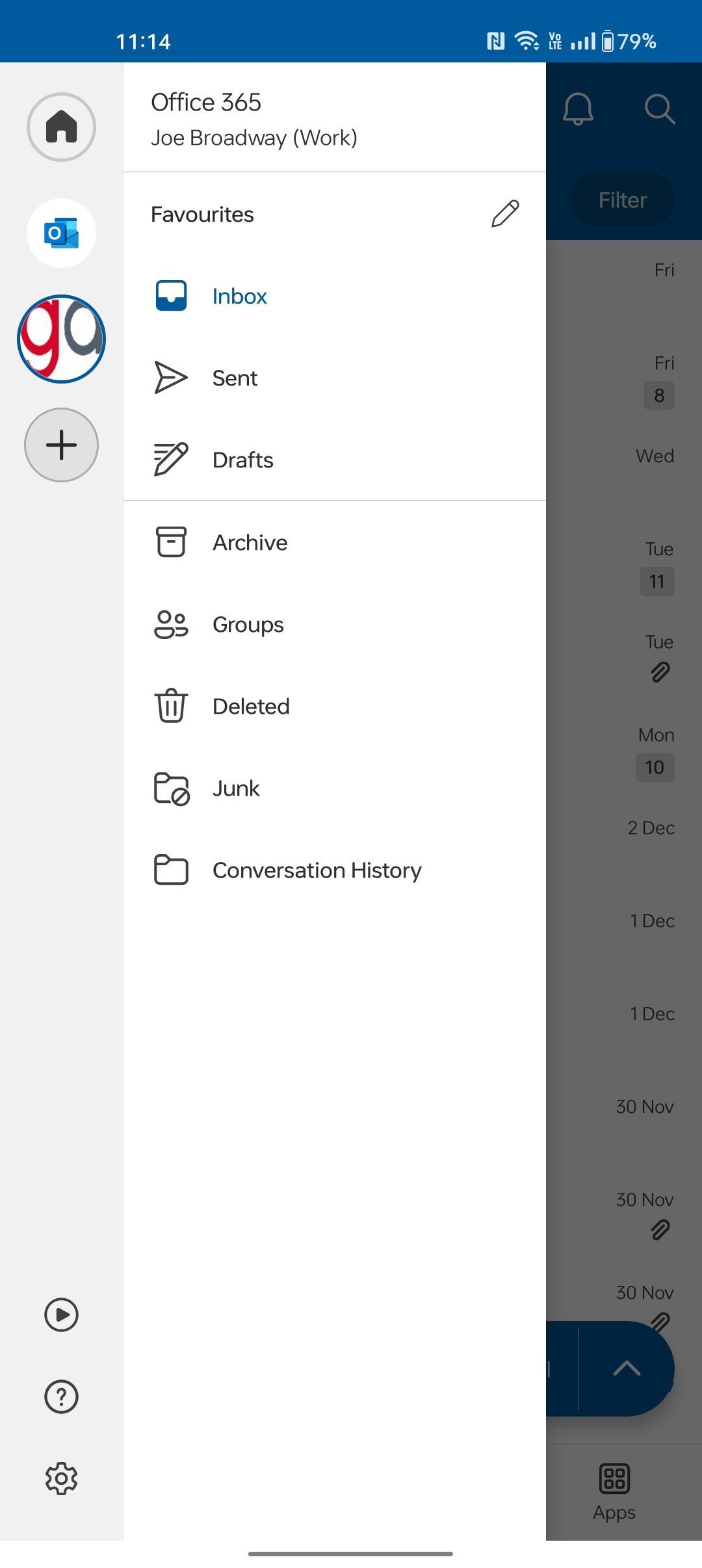This screenshot has height=1568, width=702.
Task: Switch to the Joe Broadway work account avatar
Action: [x=61, y=339]
